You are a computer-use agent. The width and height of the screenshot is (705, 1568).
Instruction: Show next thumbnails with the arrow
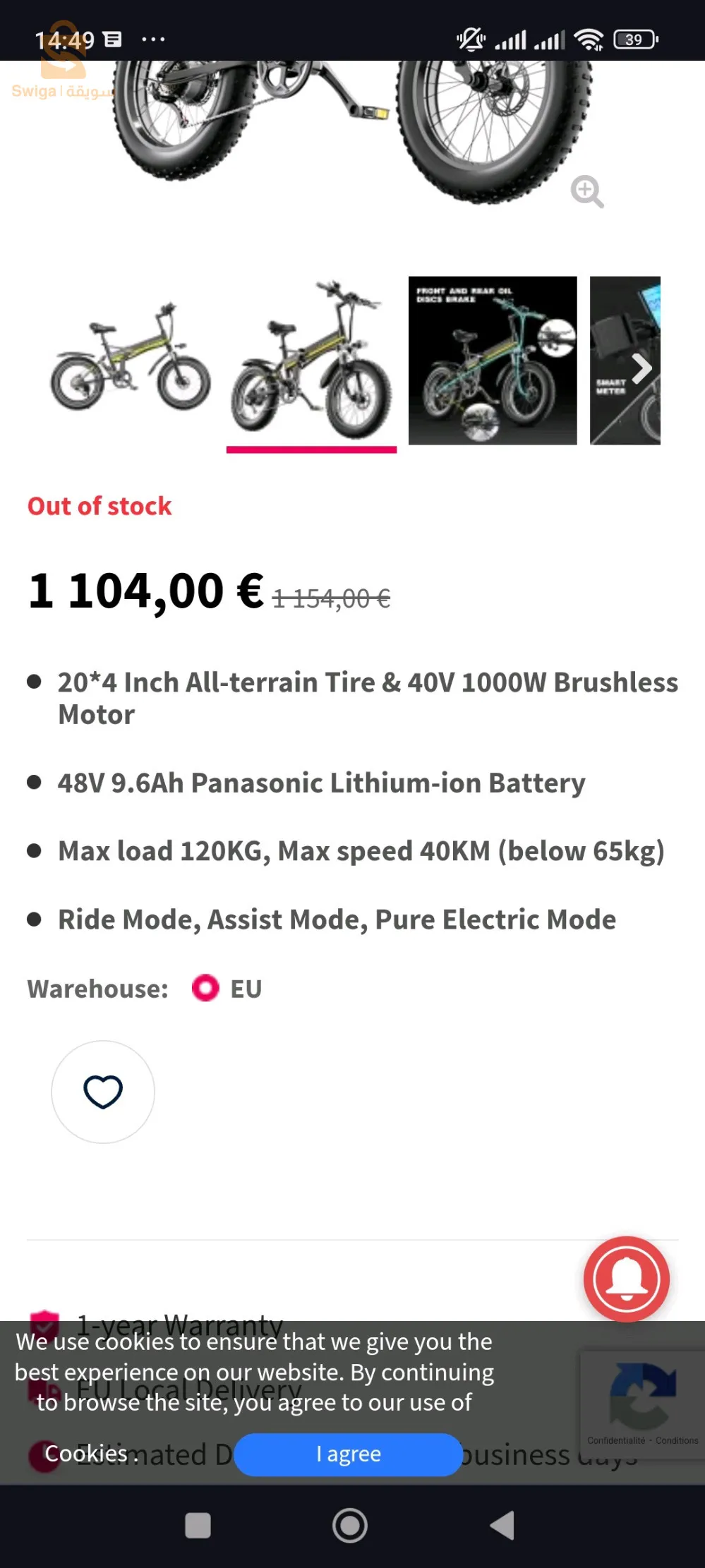click(x=641, y=368)
